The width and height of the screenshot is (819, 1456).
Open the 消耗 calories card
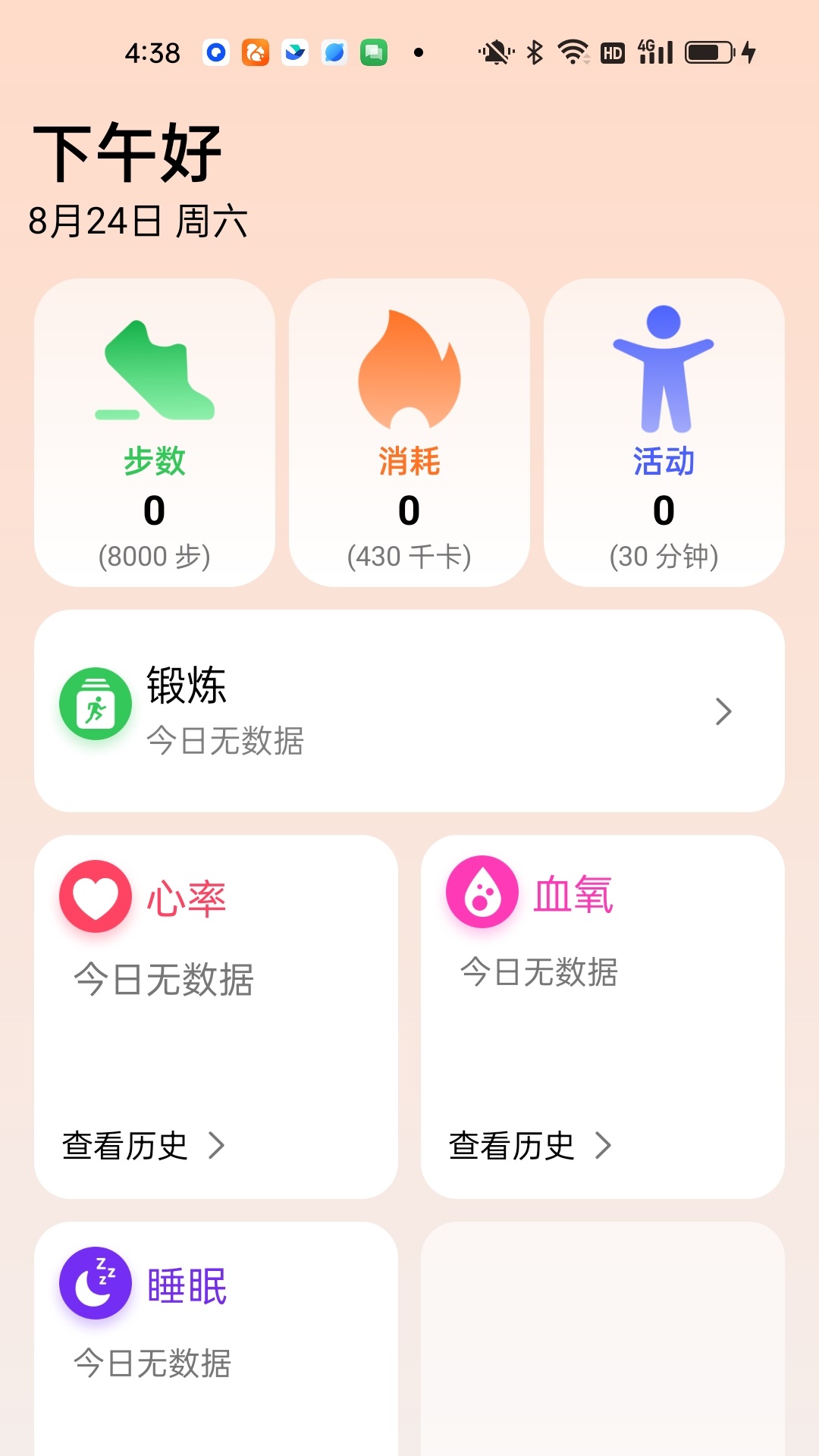pyautogui.click(x=409, y=432)
